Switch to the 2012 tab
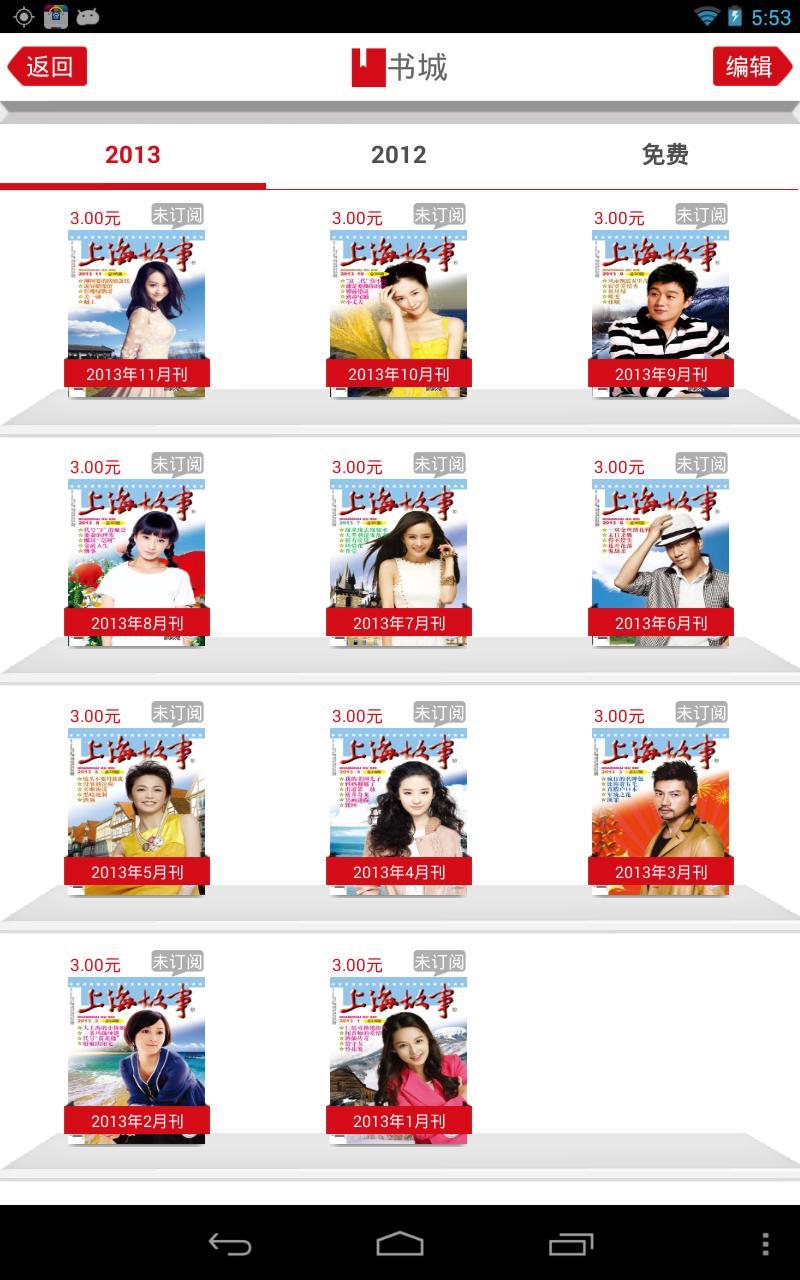The height and width of the screenshot is (1280, 800). click(398, 155)
